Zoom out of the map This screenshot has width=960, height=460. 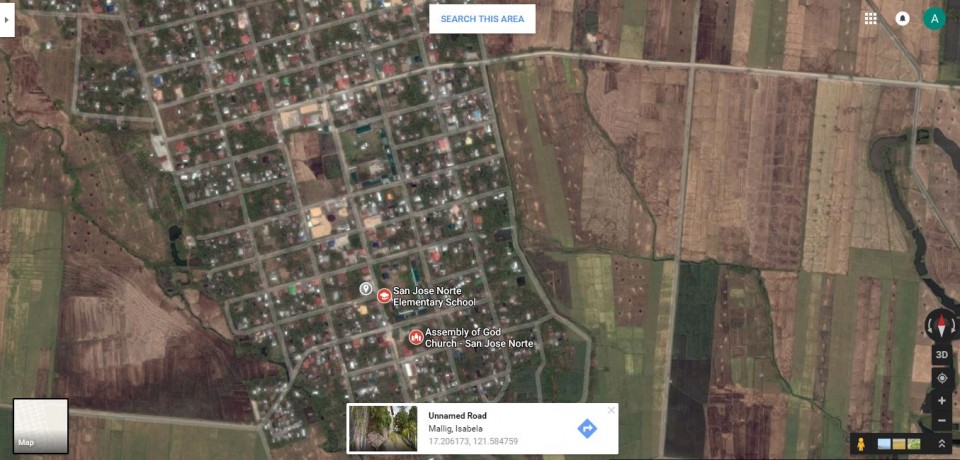click(x=941, y=421)
